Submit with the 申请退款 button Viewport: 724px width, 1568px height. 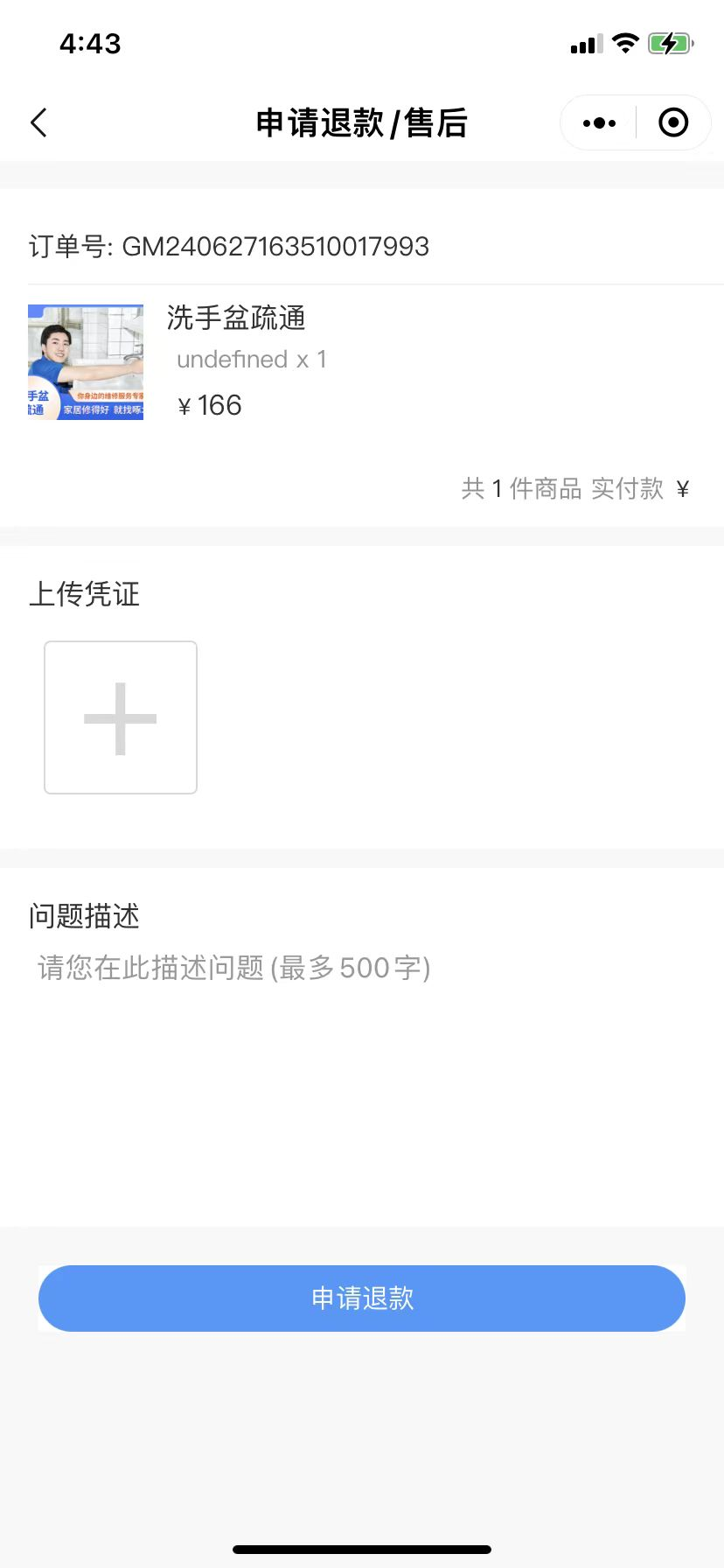362,1298
